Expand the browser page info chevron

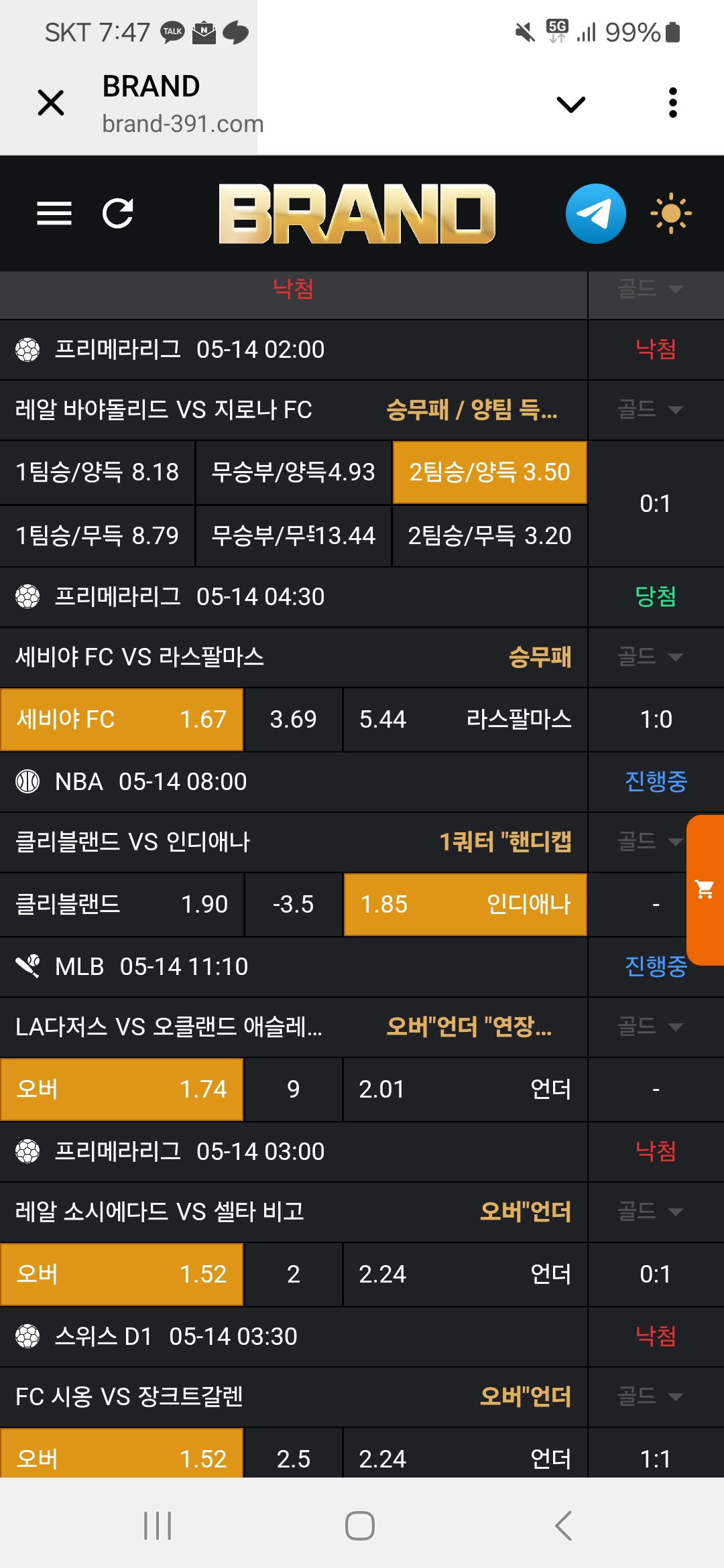coord(571,104)
